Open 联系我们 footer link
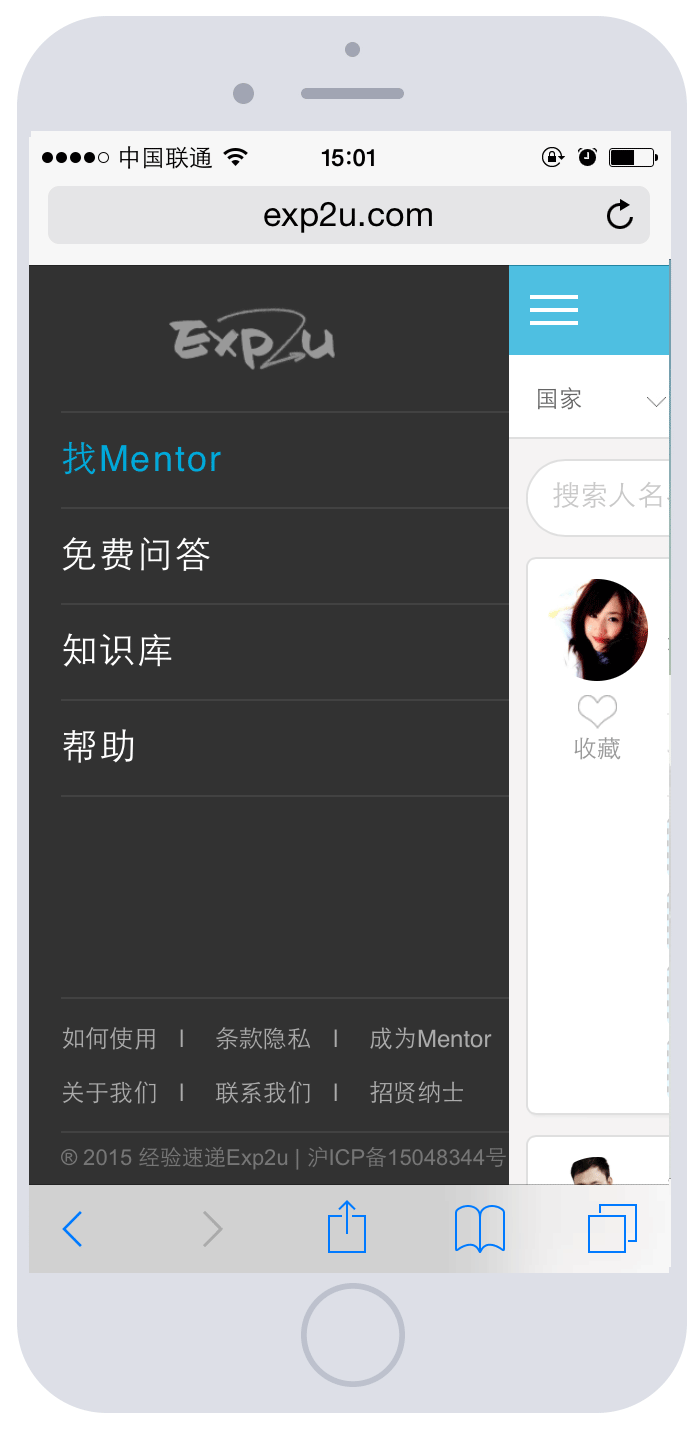The image size is (700, 1430). pos(263,1093)
